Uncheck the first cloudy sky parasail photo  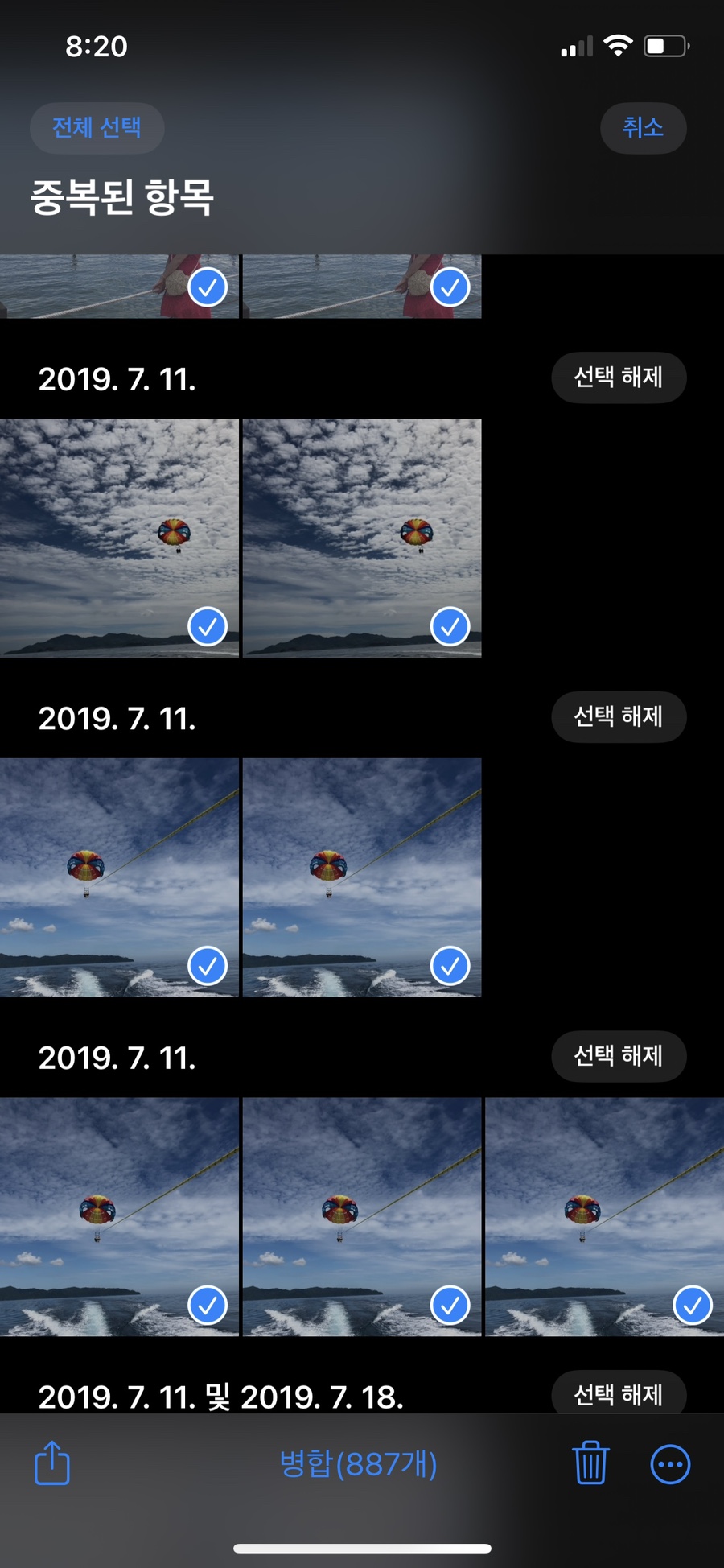[208, 626]
